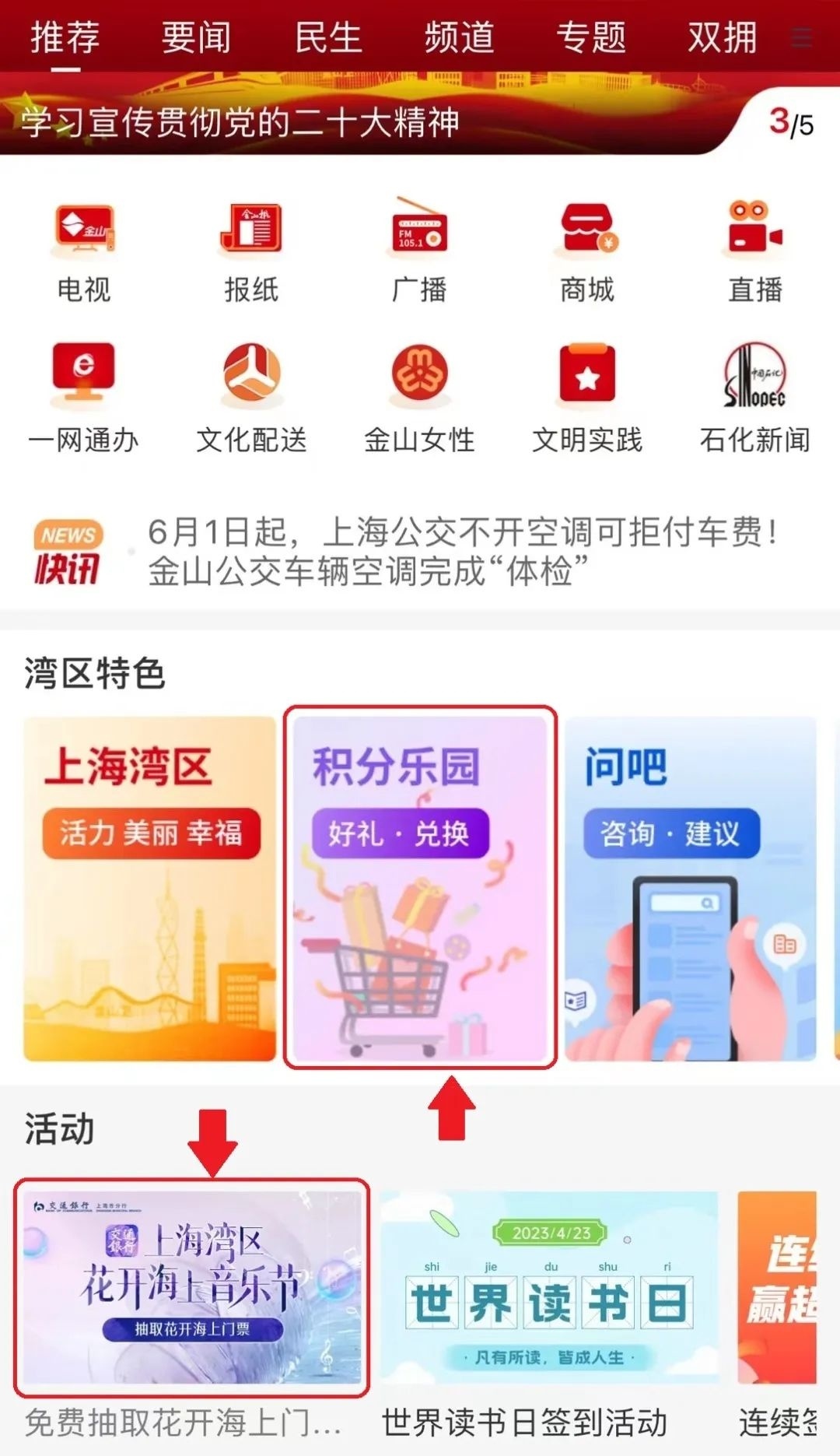The image size is (840, 1456).
Task: Open the 花开海上音乐节 ticket draw activity
Action: point(192,1288)
